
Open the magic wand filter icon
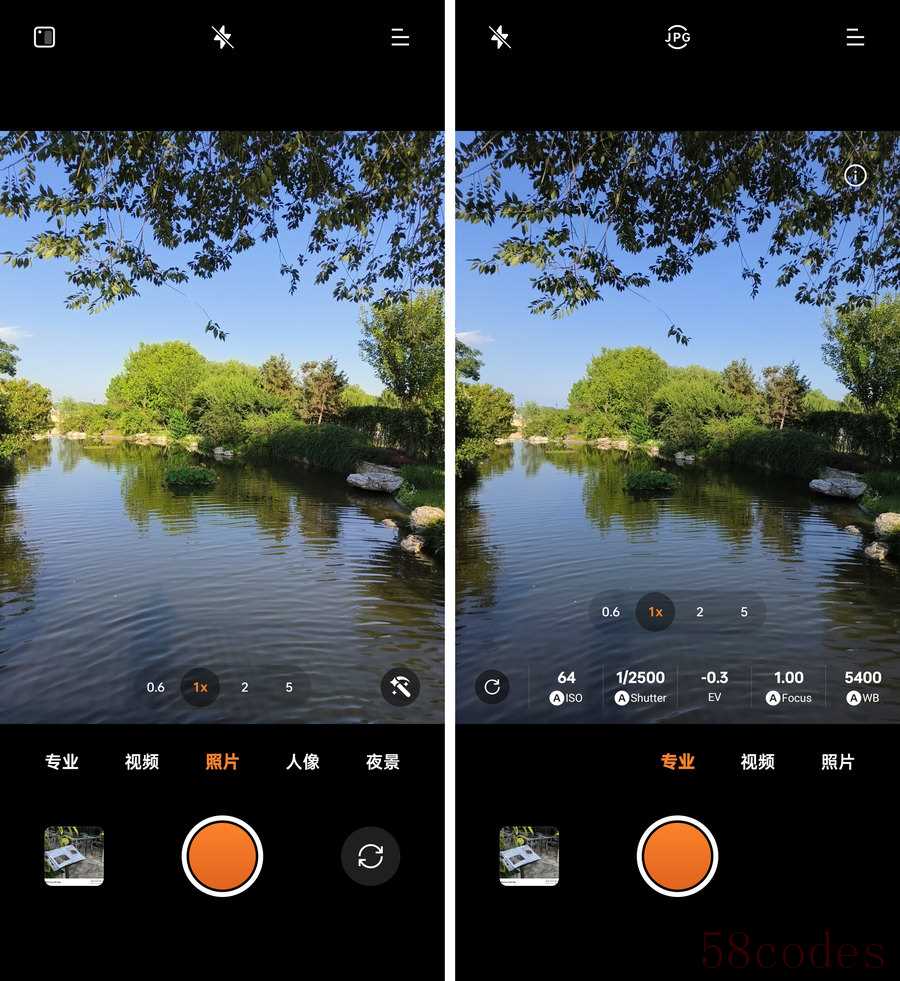click(x=400, y=687)
